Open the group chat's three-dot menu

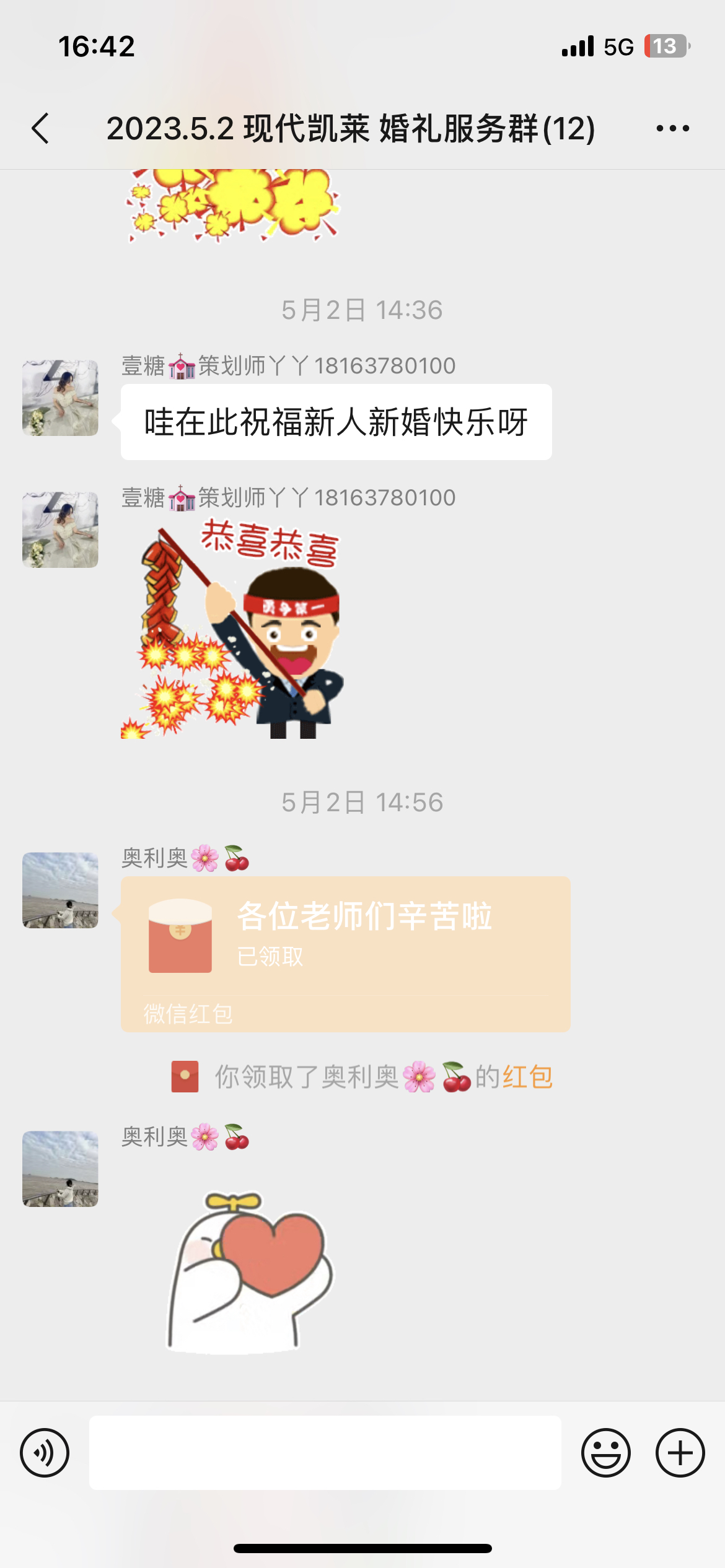pyautogui.click(x=672, y=129)
